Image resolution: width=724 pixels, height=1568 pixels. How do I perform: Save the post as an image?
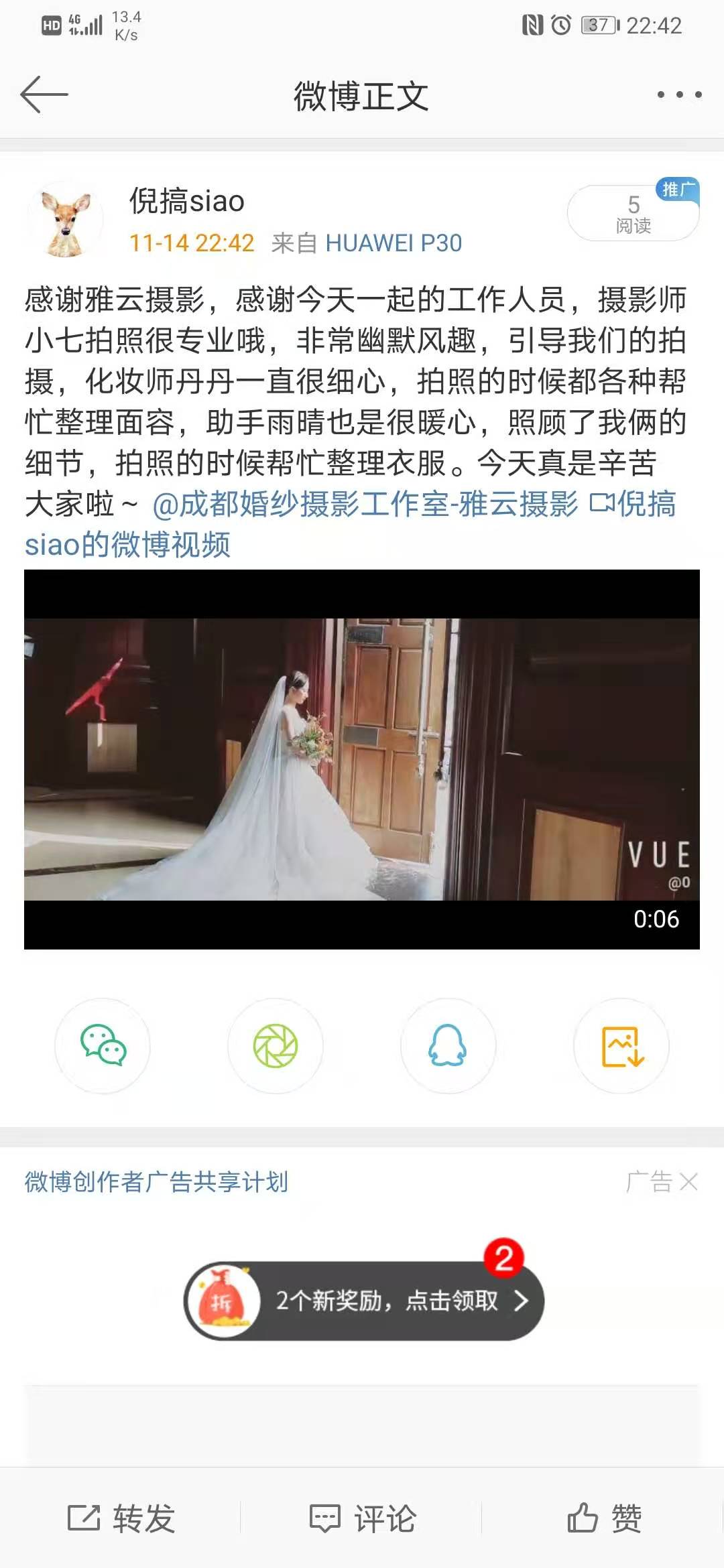621,1045
